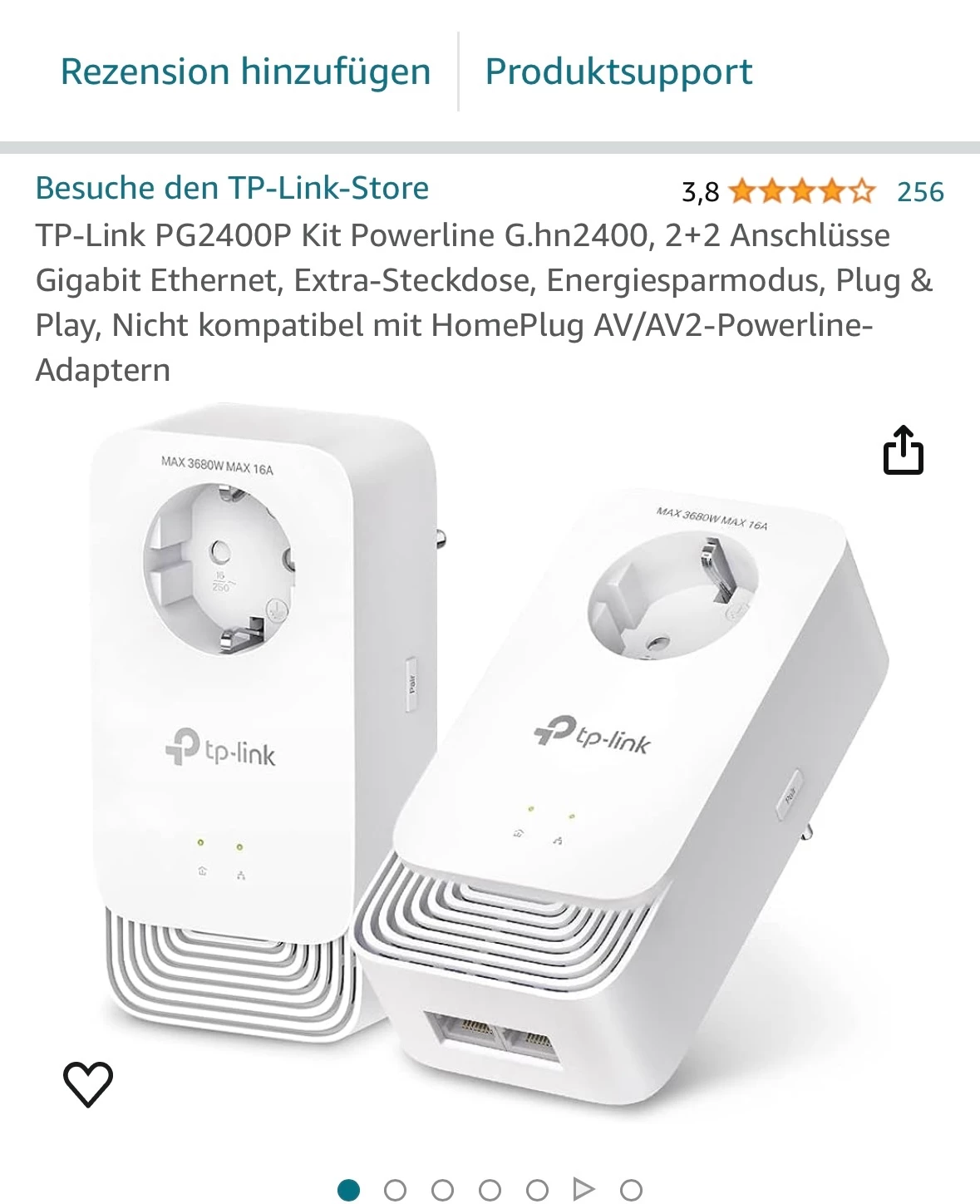Open Produktsupport link
This screenshot has height=1204, width=980.
tap(618, 72)
